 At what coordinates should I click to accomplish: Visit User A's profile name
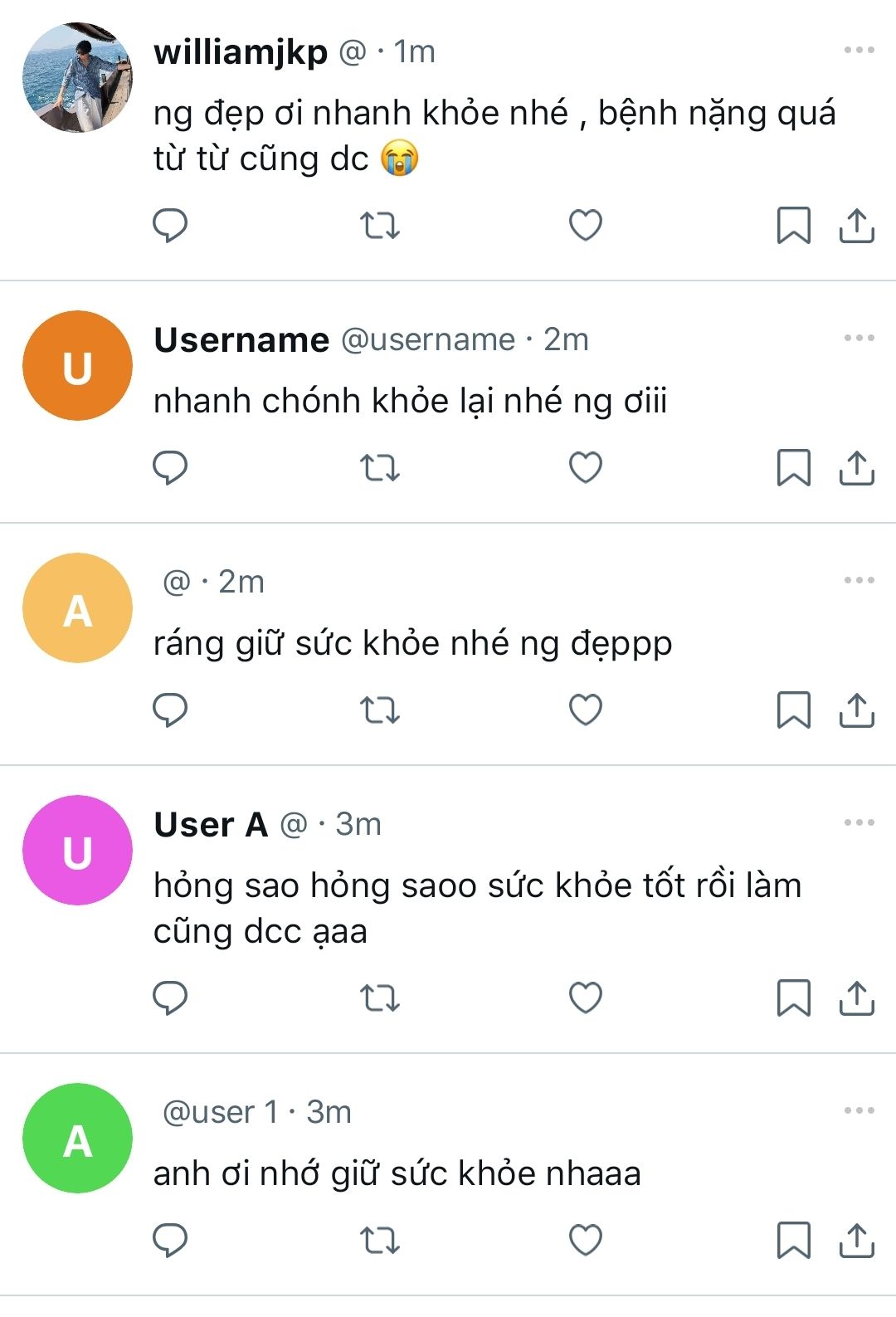pos(211,825)
